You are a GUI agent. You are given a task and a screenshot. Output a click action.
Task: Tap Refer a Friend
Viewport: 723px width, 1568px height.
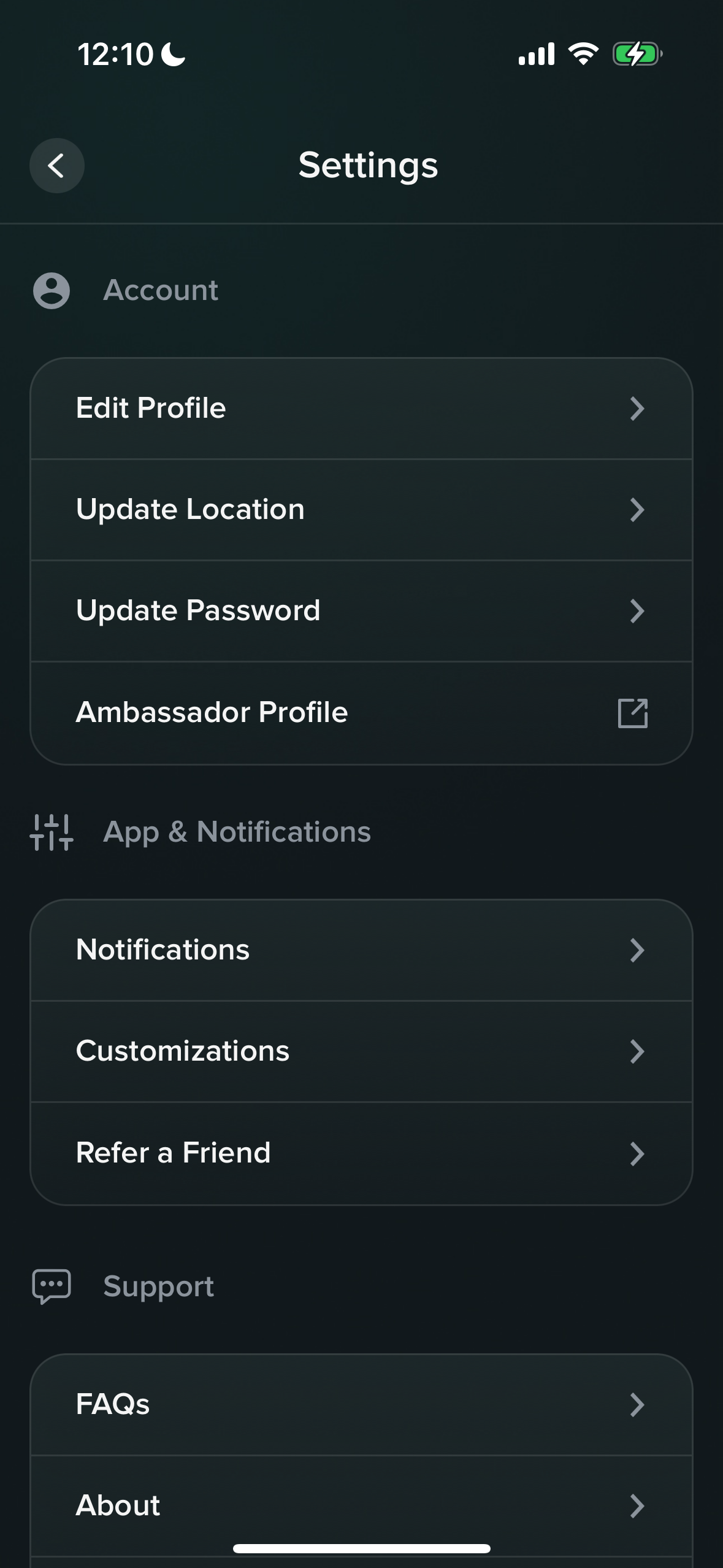pyautogui.click(x=361, y=1153)
